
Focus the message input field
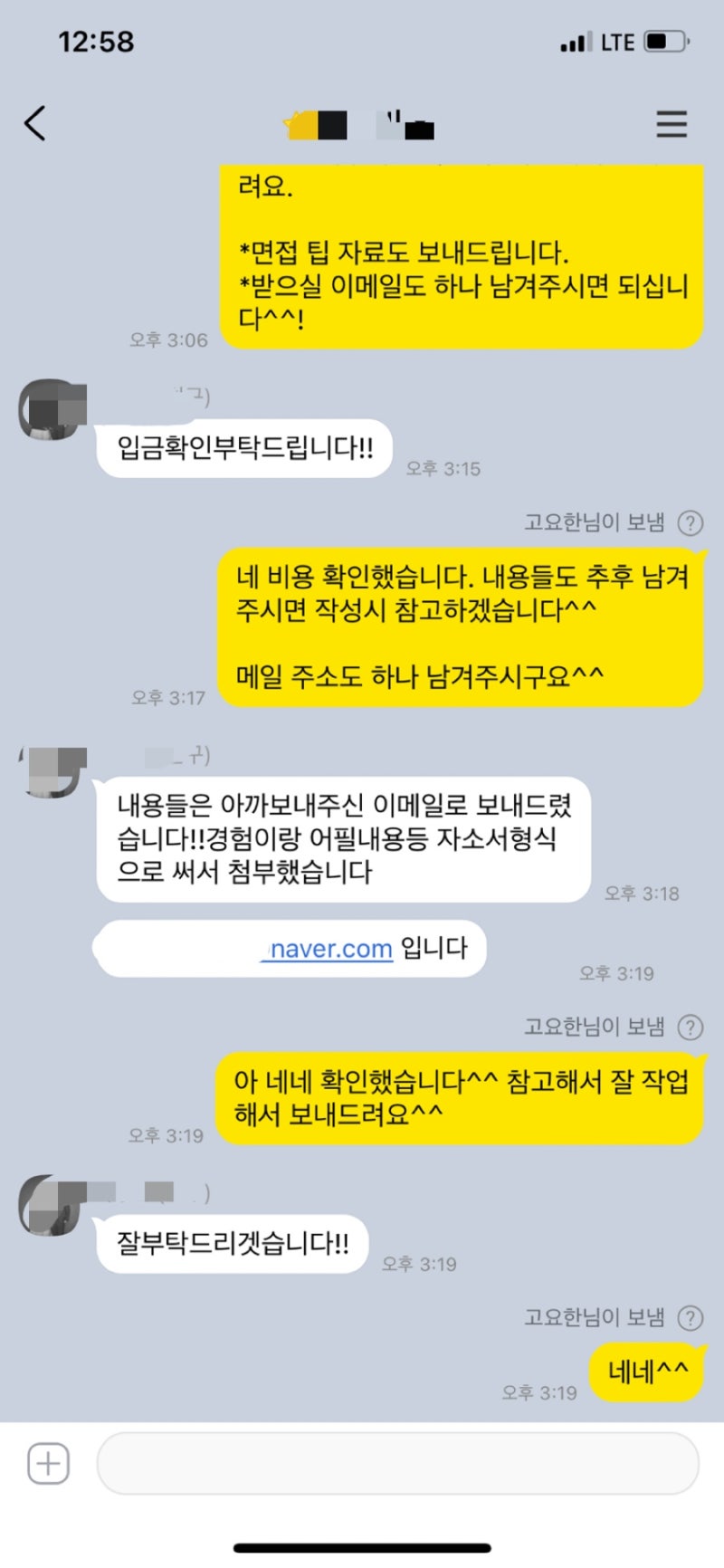click(x=397, y=1463)
